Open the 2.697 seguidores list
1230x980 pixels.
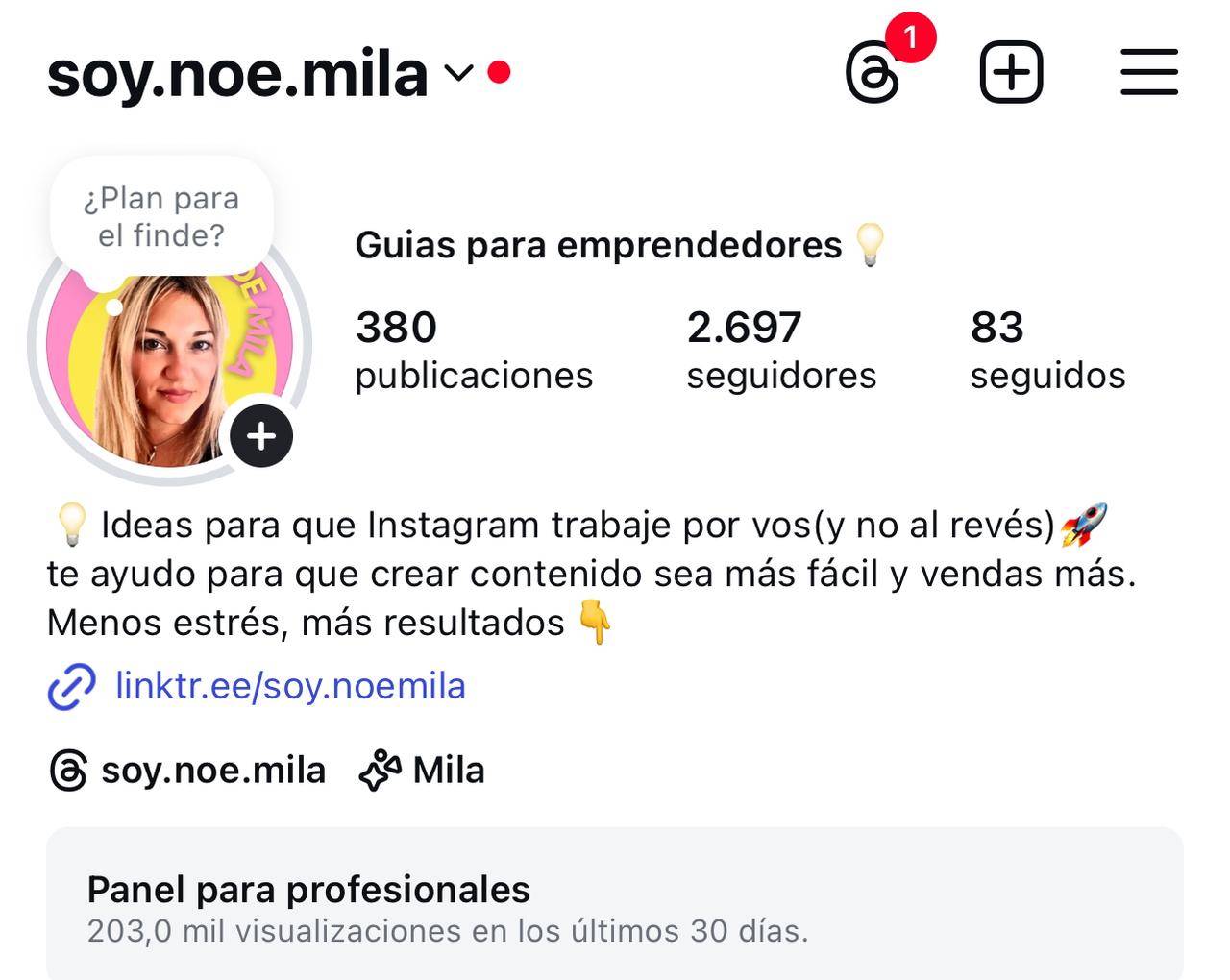click(780, 350)
